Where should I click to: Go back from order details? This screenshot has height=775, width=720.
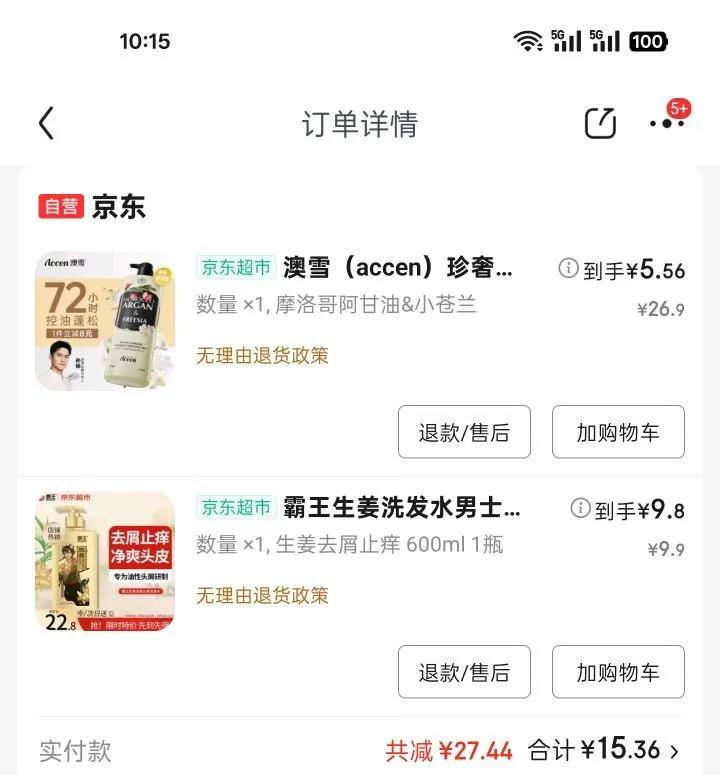tap(46, 124)
